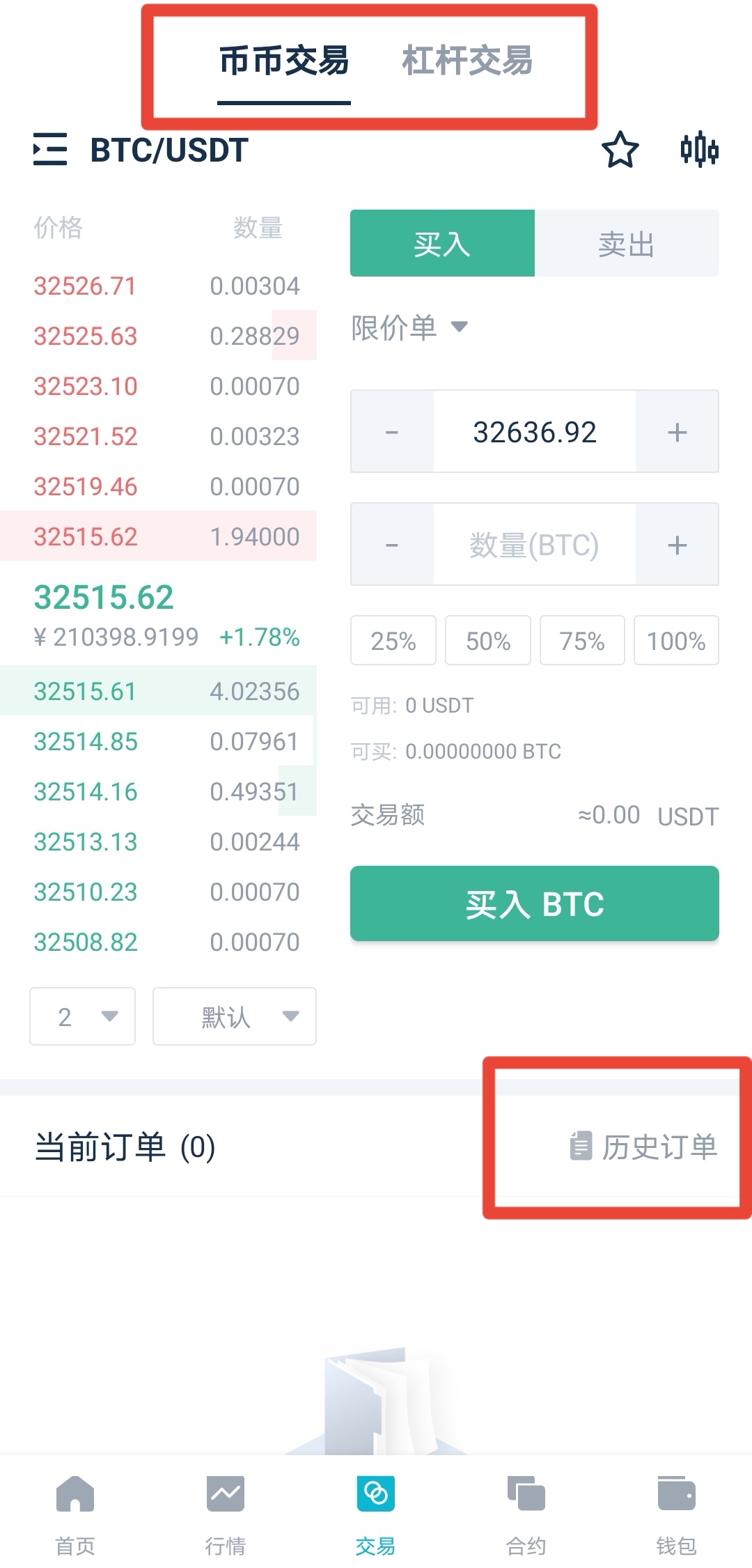Favorite BTC/USDT with the star icon

[x=620, y=150]
